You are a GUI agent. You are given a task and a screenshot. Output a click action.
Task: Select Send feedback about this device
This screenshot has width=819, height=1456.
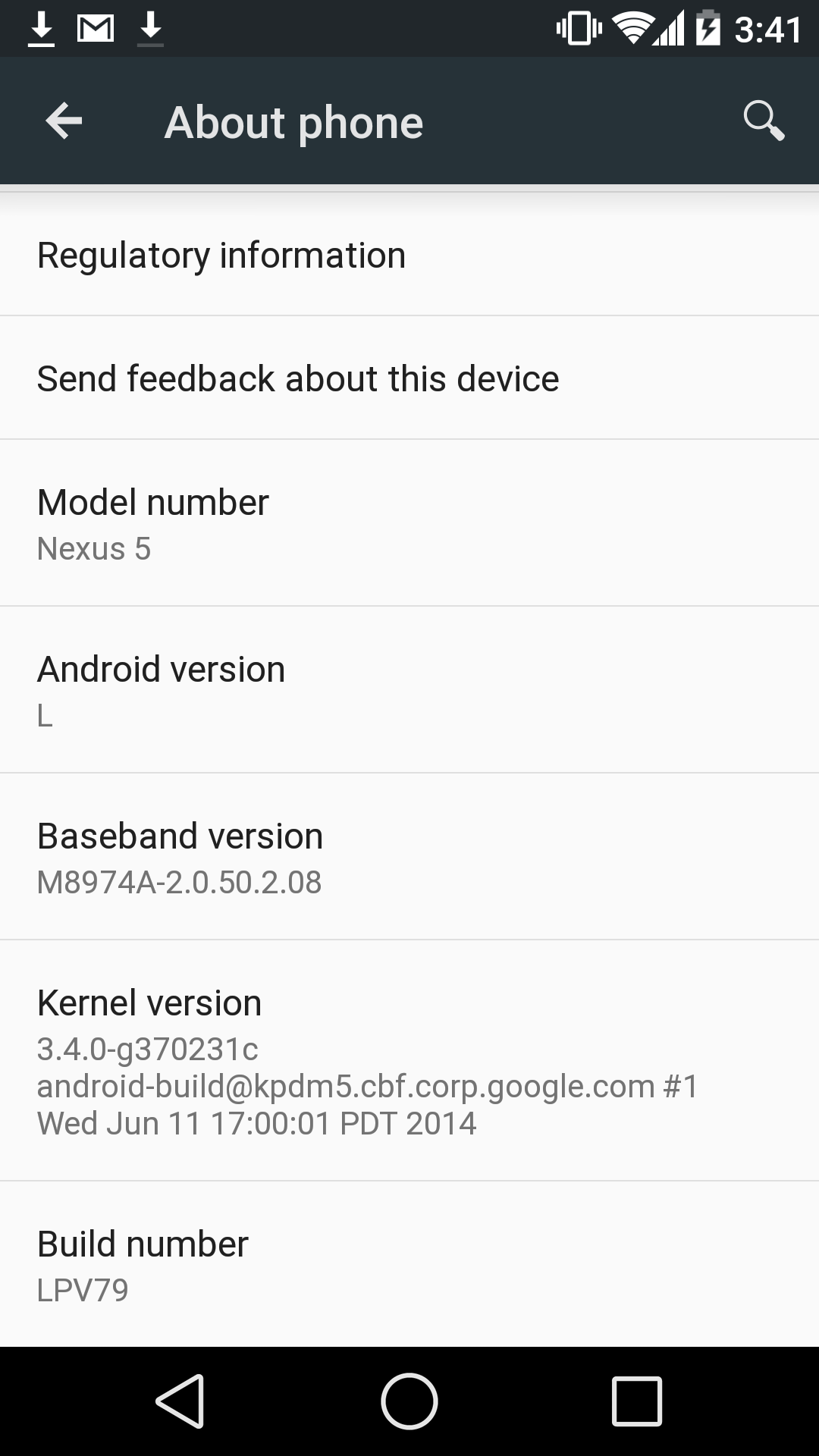pos(409,378)
